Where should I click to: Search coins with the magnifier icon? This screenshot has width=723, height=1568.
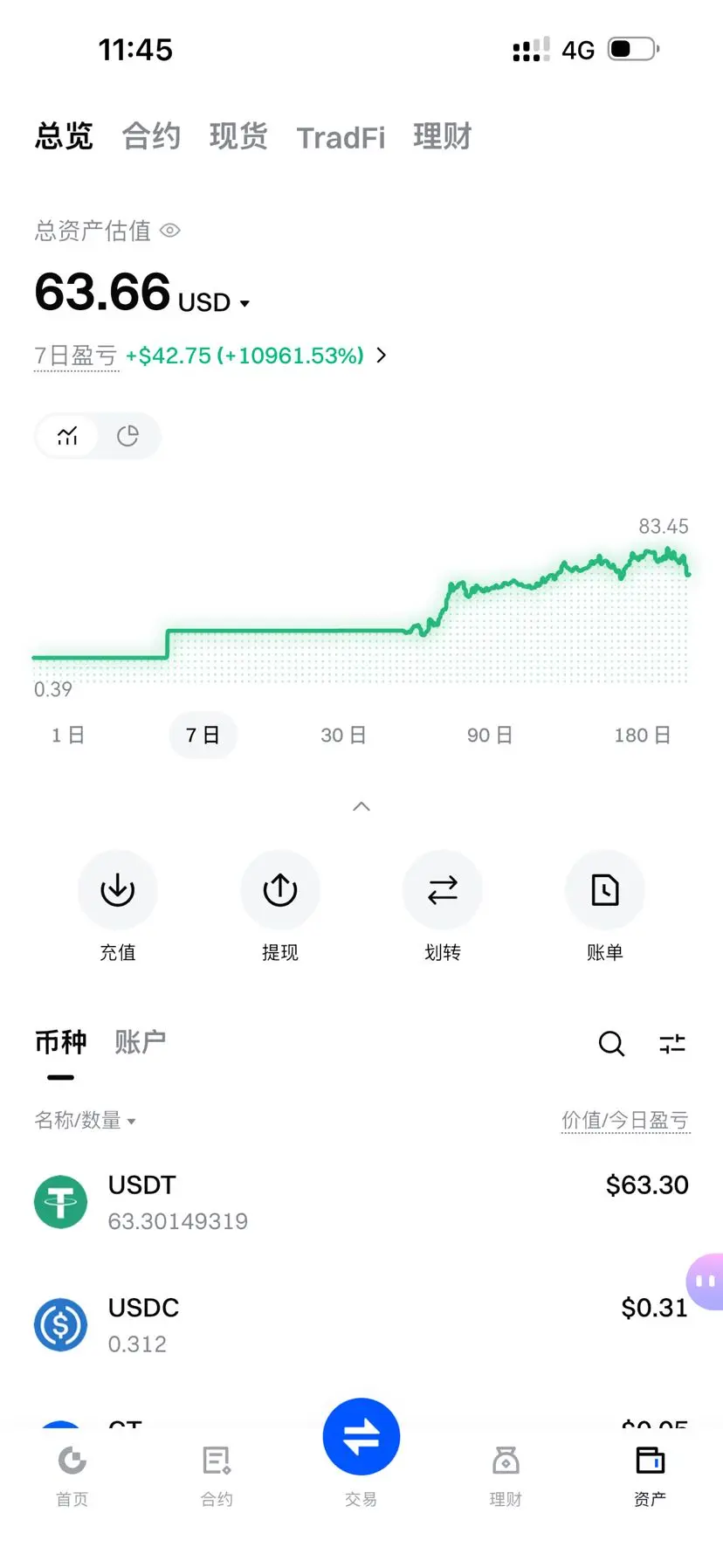[611, 1043]
